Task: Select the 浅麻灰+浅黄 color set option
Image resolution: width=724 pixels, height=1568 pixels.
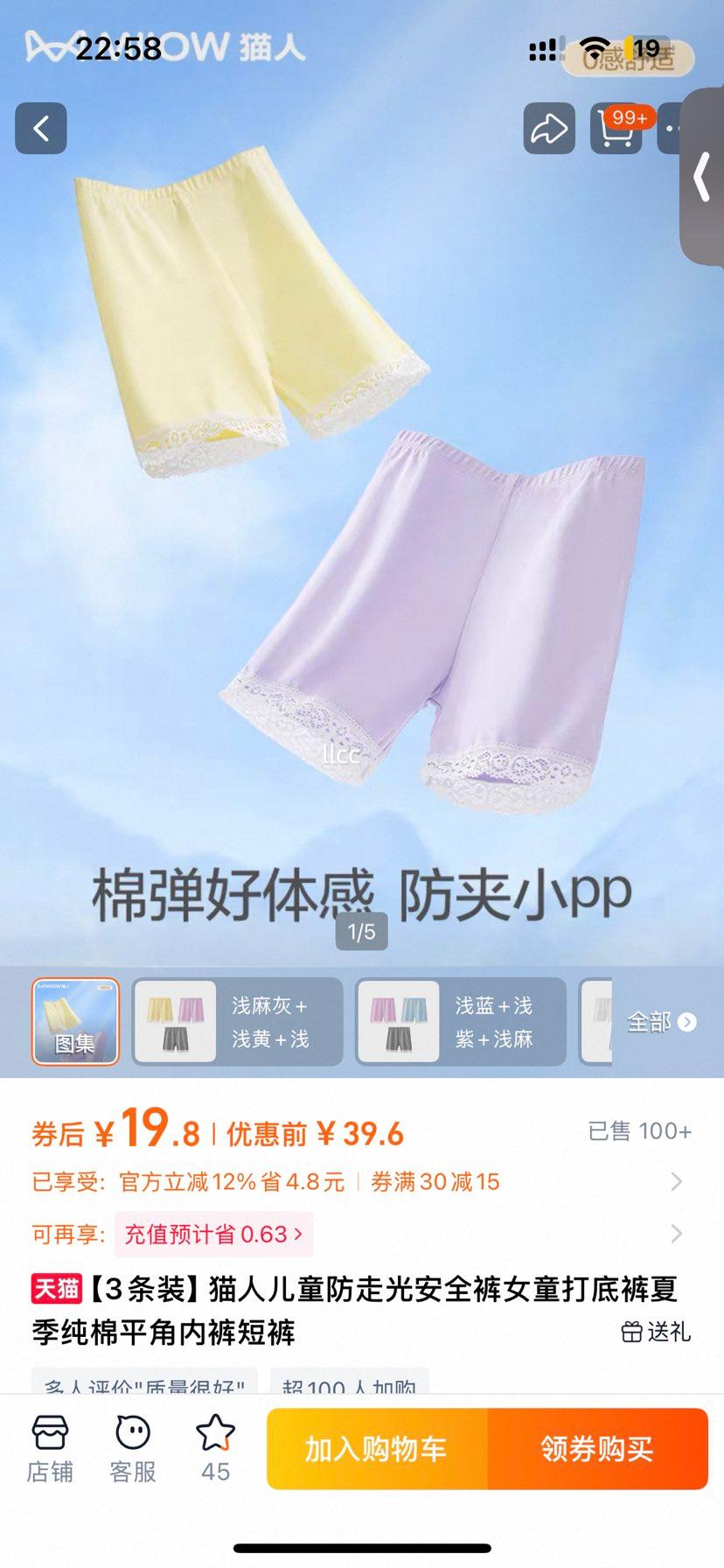Action: click(238, 1021)
